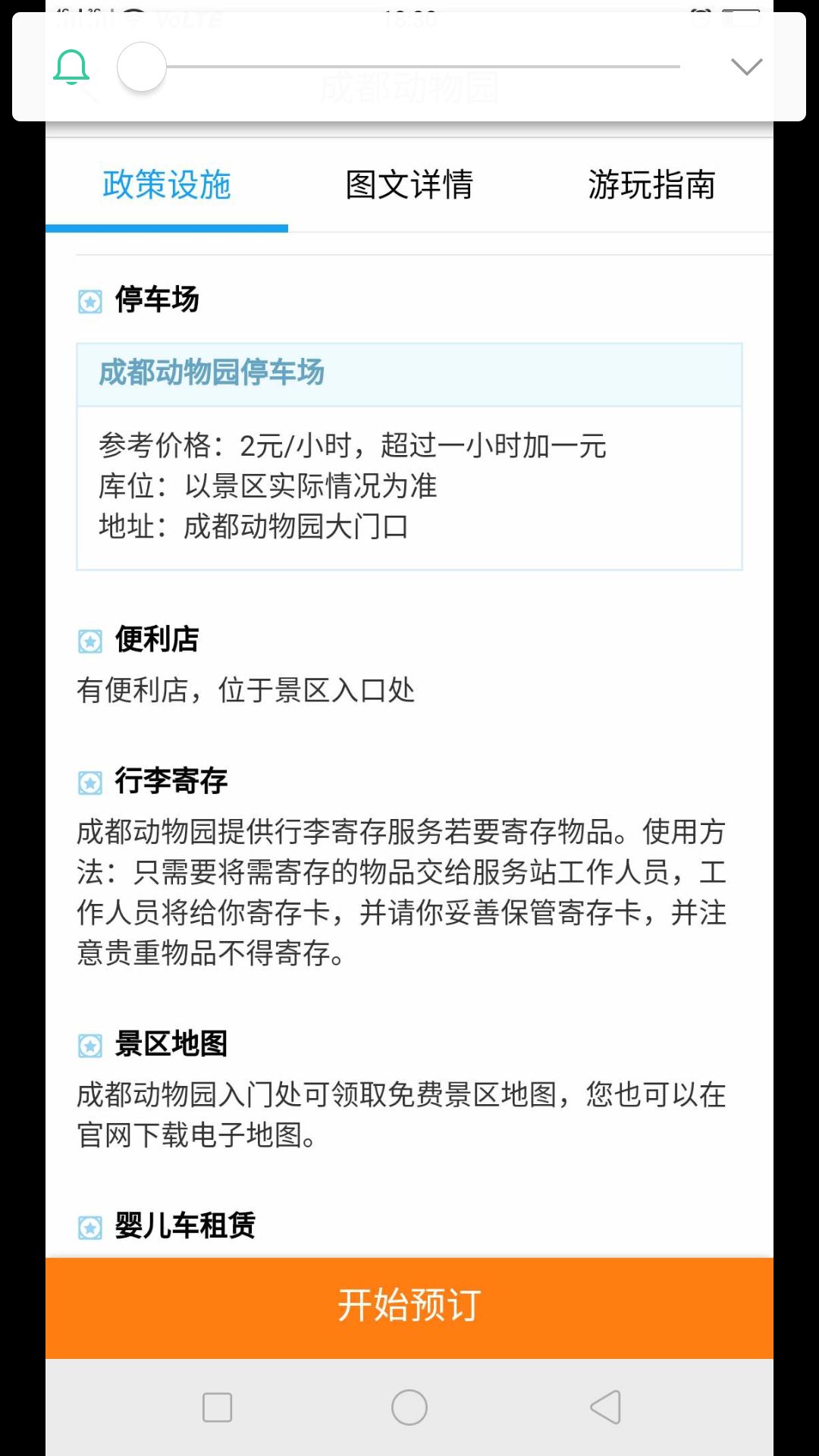
Task: Go back with the system back button
Action: point(605,1407)
